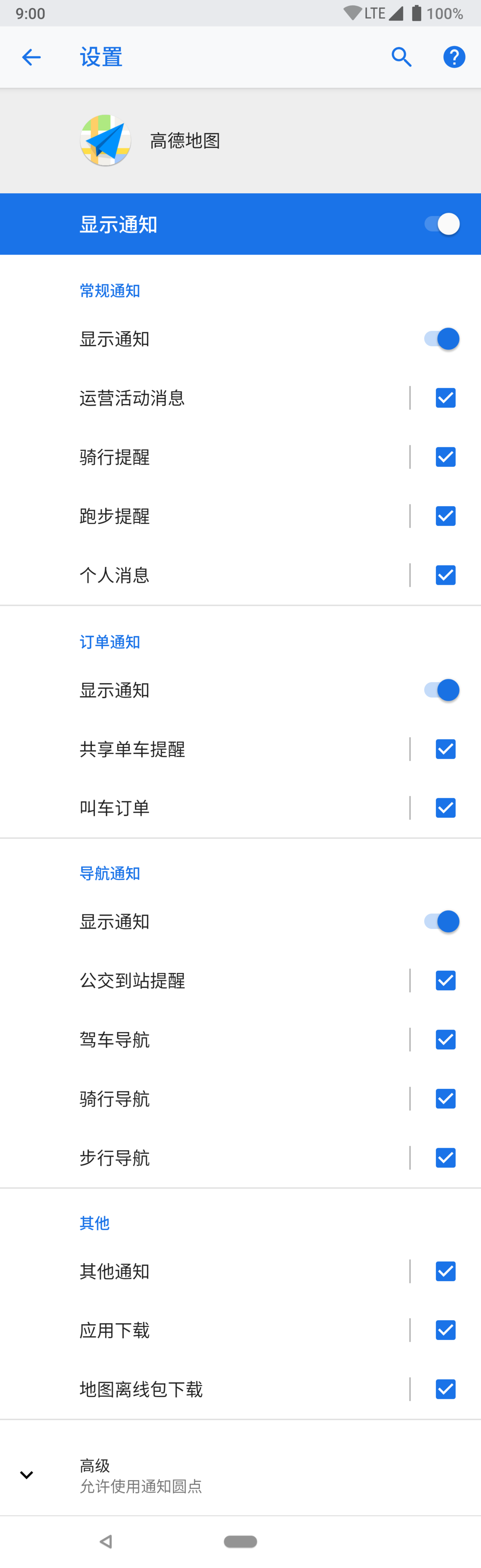Uncheck the 其他通知 checkbox
Screen dimensions: 481x1568
click(x=446, y=1272)
